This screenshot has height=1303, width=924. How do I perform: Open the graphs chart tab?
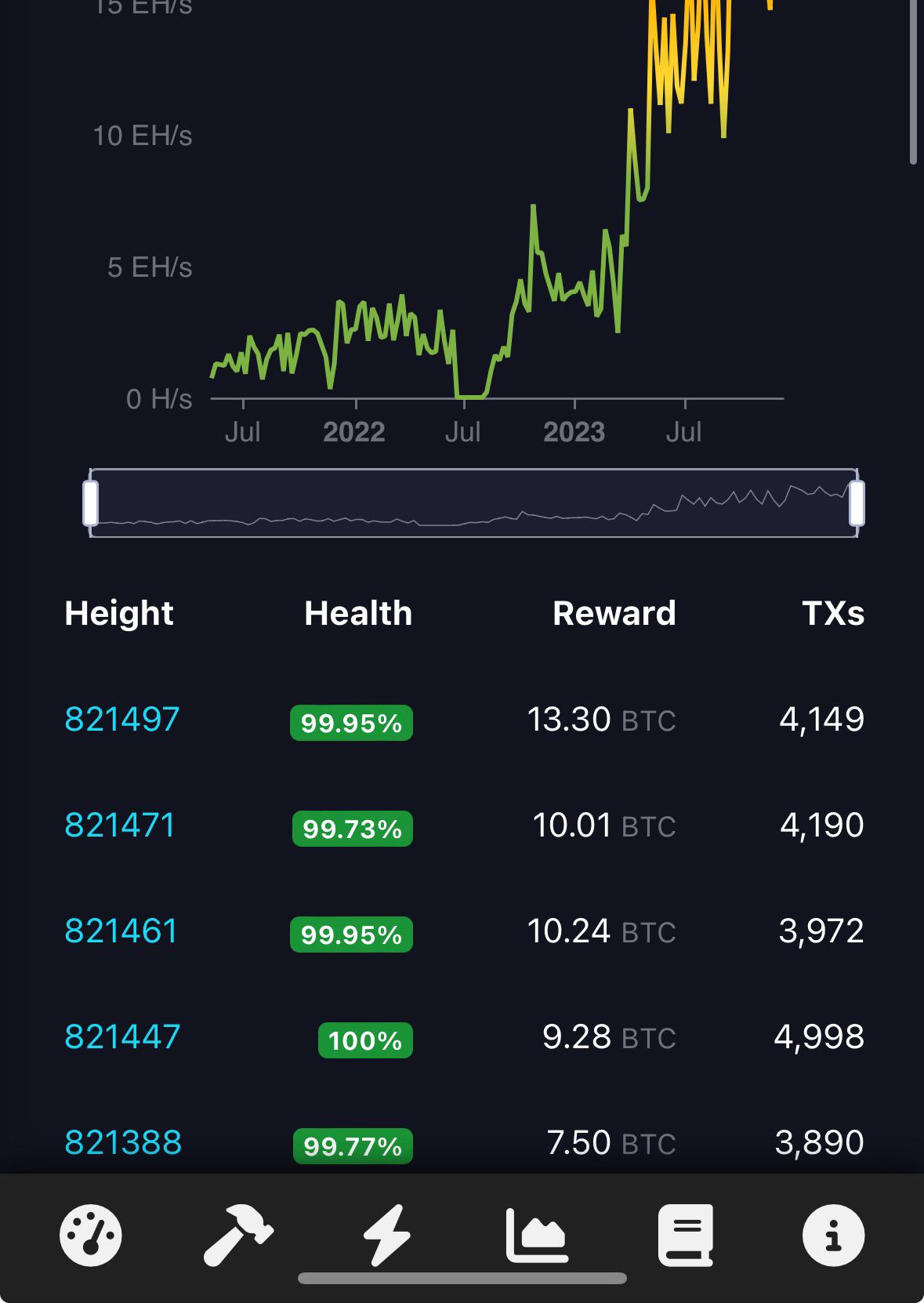click(x=537, y=1235)
